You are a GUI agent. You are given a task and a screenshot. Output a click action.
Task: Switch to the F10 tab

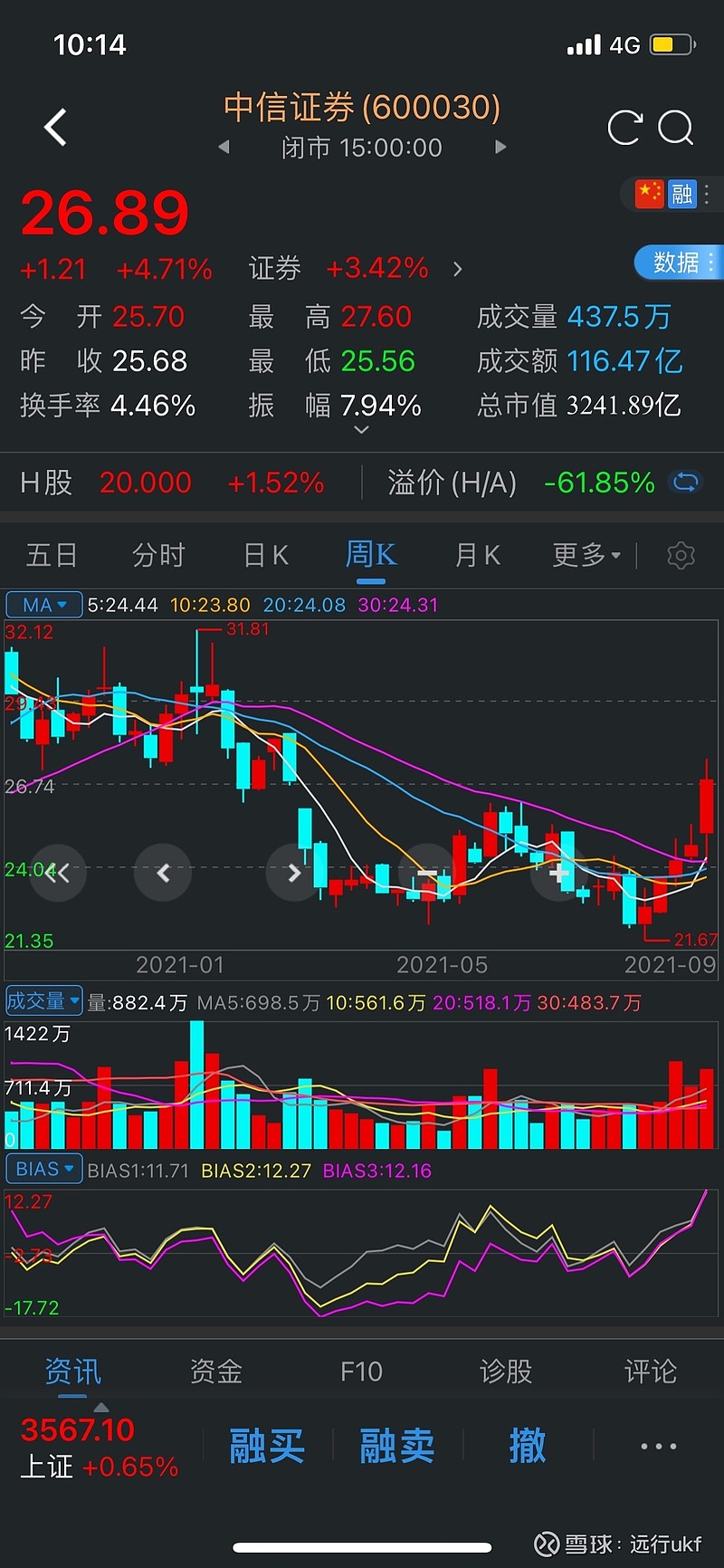tap(360, 1372)
